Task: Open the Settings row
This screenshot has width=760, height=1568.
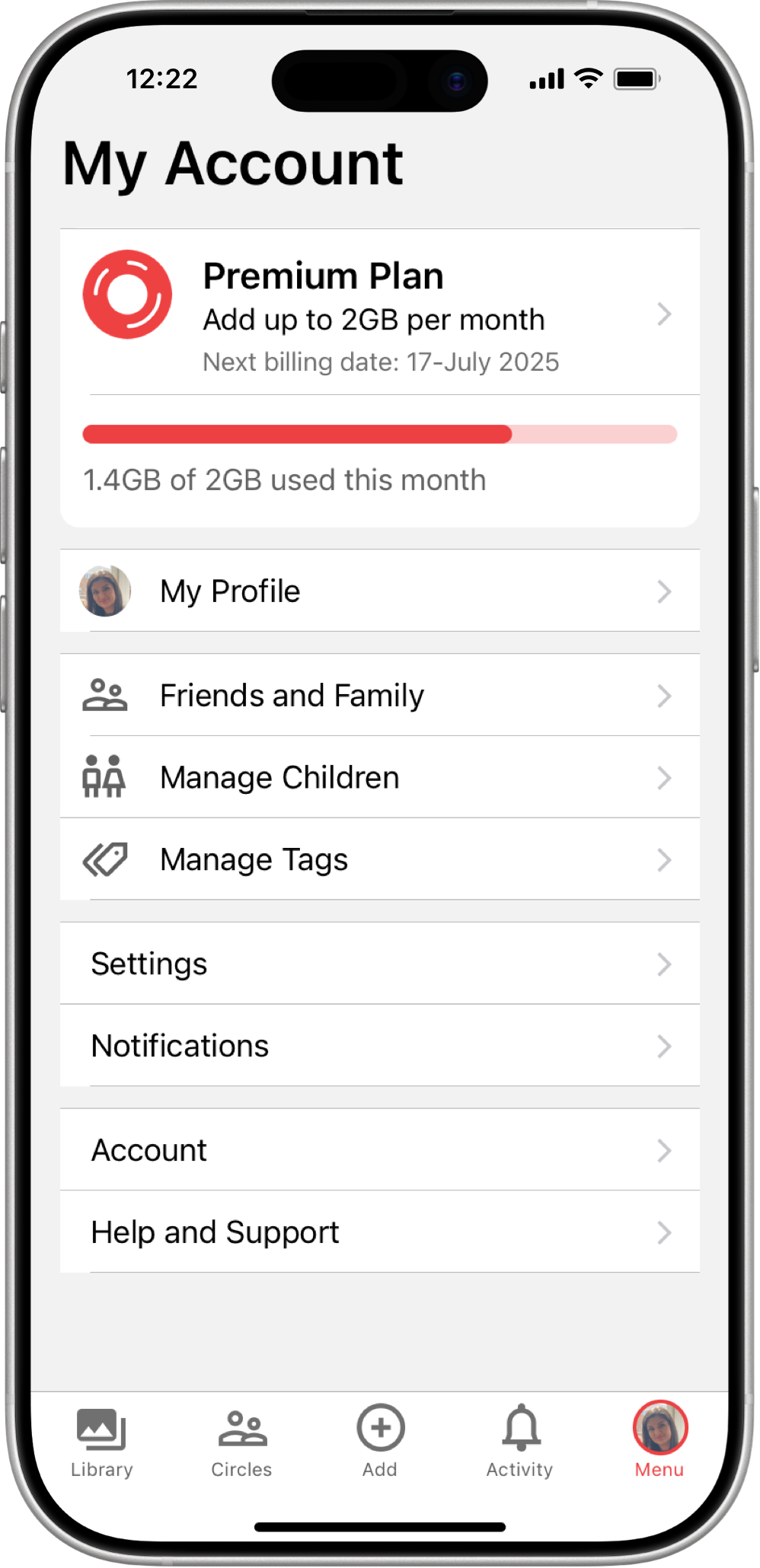Action: point(379,964)
